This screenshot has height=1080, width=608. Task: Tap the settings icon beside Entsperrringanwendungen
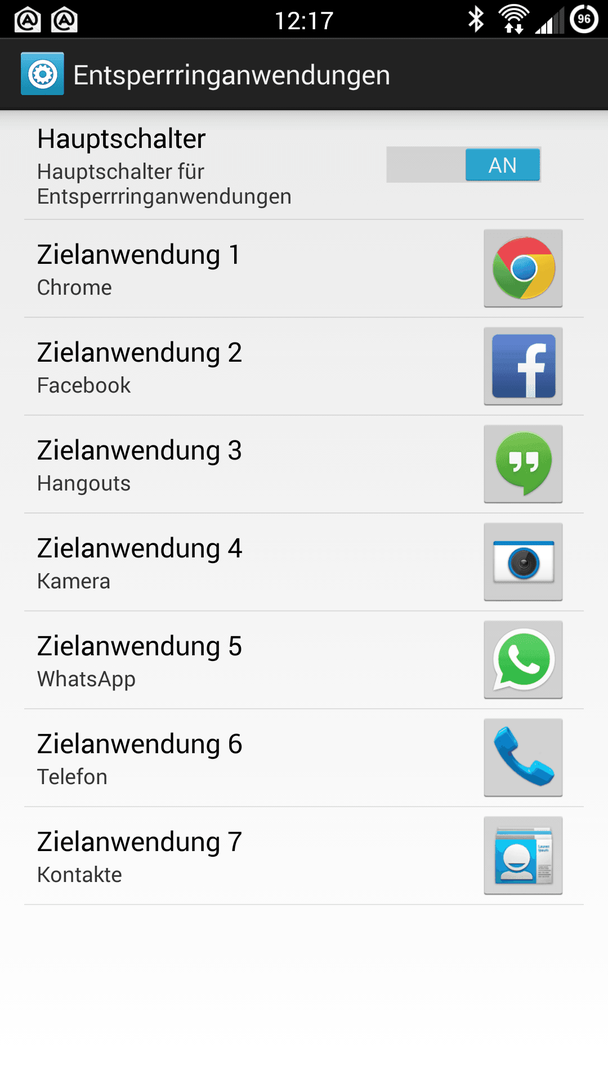tap(42, 74)
